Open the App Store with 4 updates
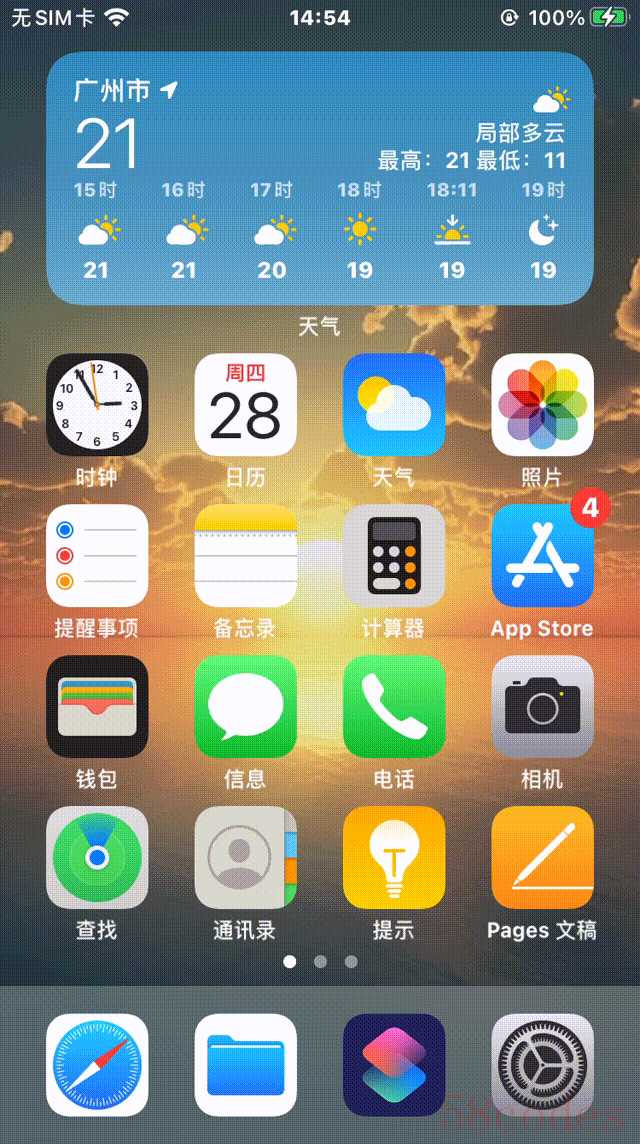Screen dimensions: 640x1144 point(542,556)
